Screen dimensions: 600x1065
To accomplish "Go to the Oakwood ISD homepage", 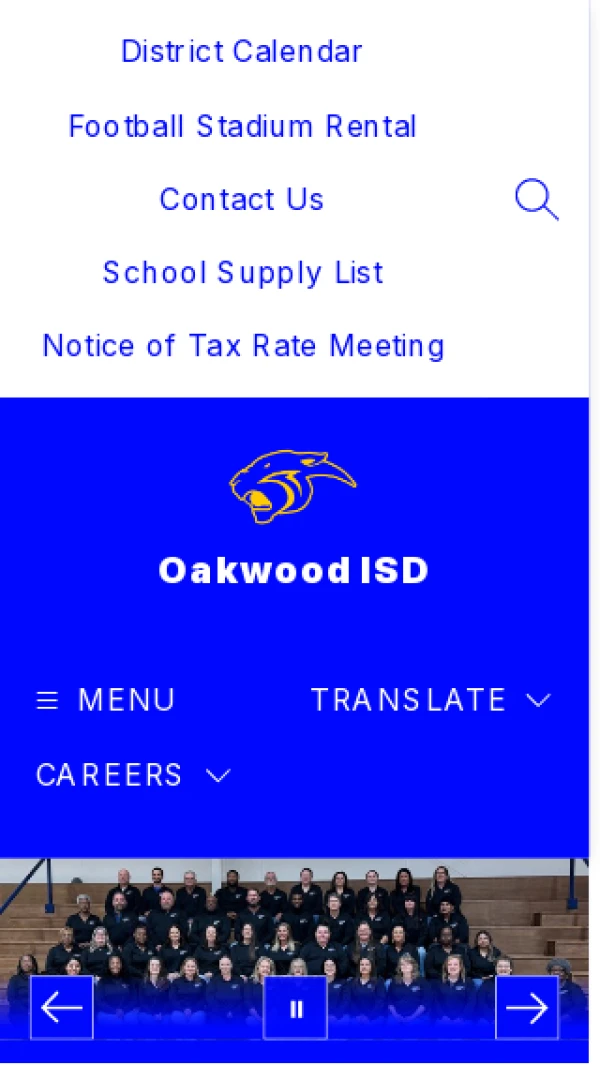I will pos(293,570).
